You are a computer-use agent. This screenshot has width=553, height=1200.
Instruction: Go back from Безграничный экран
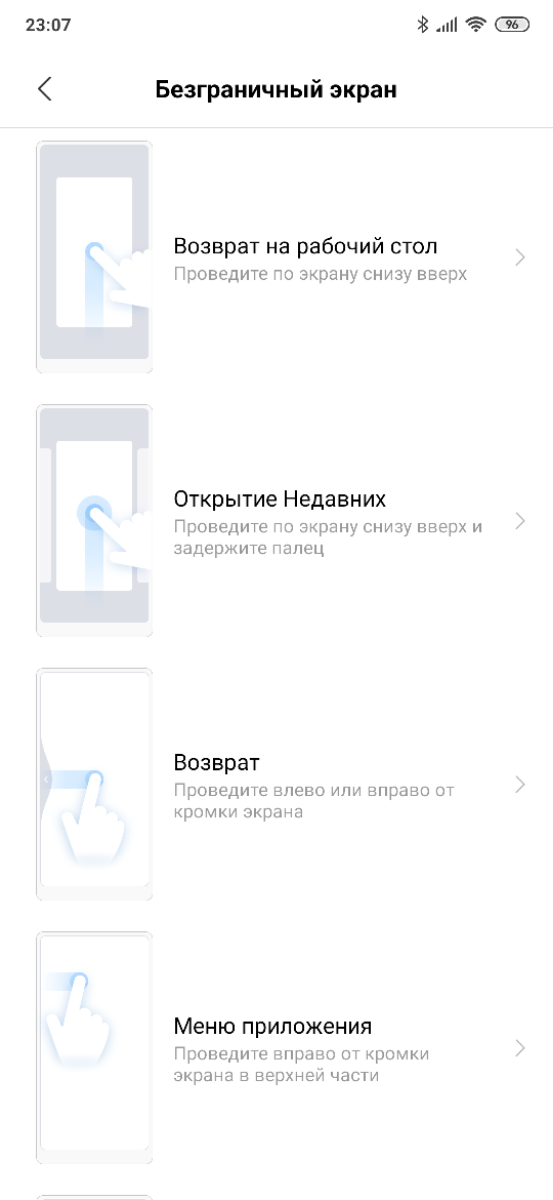click(x=44, y=89)
